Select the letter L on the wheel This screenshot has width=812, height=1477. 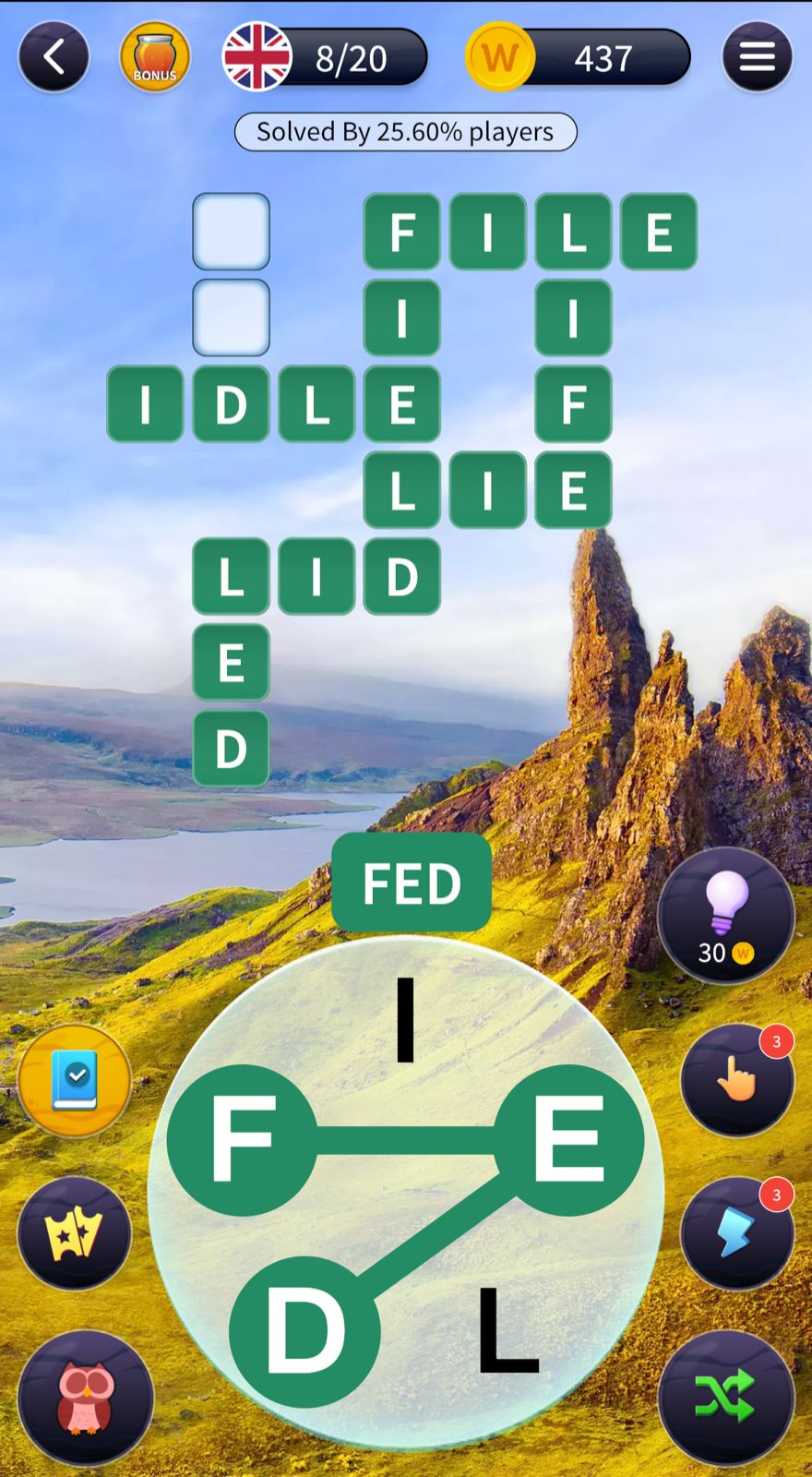click(x=506, y=1329)
